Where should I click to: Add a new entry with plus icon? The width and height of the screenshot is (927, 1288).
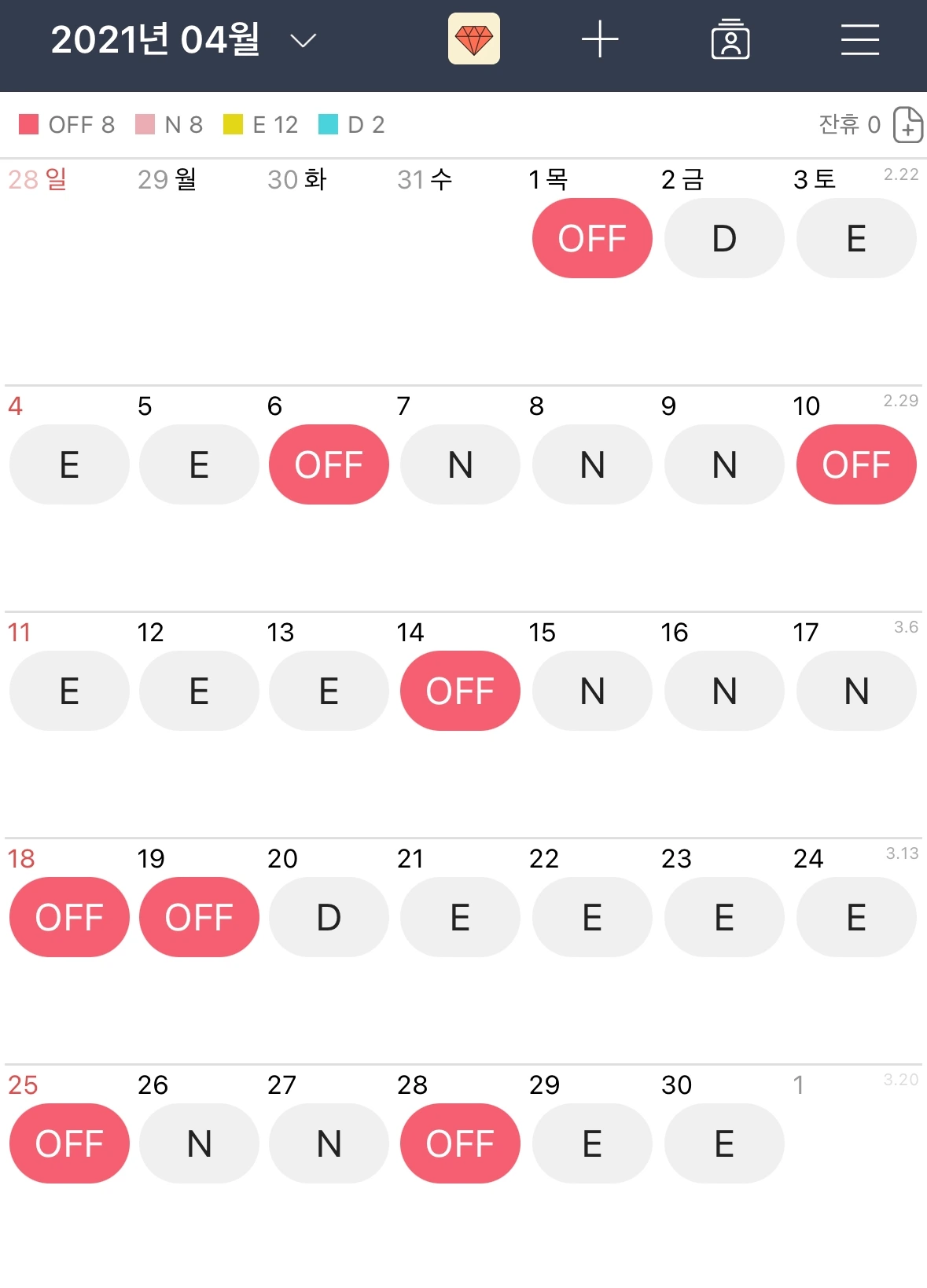coord(600,39)
